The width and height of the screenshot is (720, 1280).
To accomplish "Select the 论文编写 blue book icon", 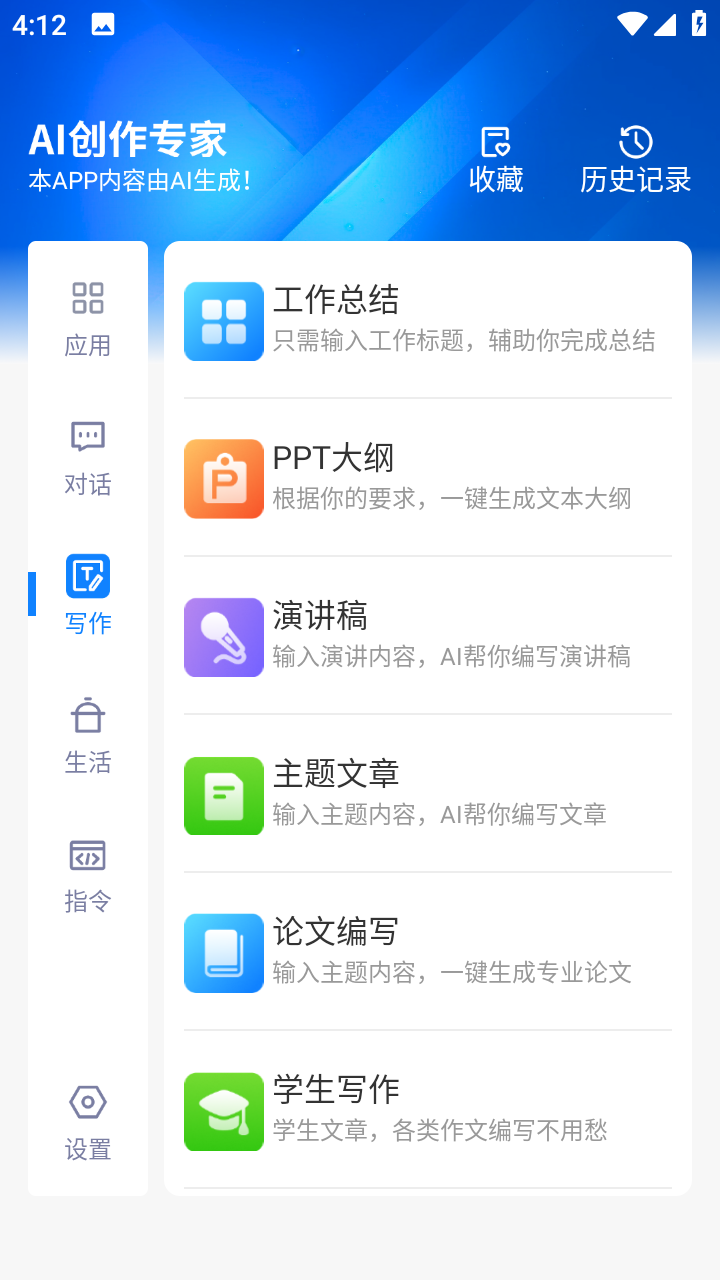I will click(223, 953).
